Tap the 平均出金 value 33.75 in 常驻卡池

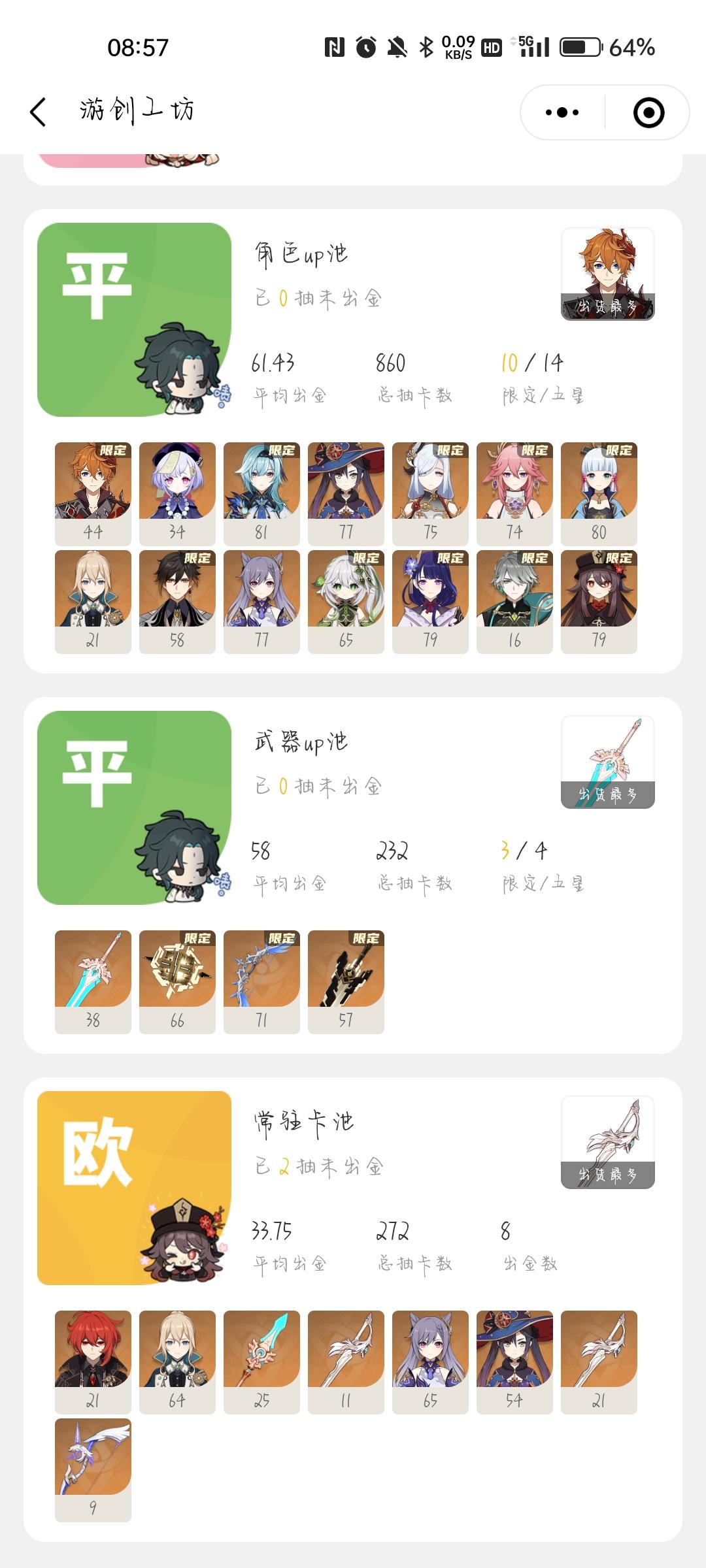(275, 1232)
